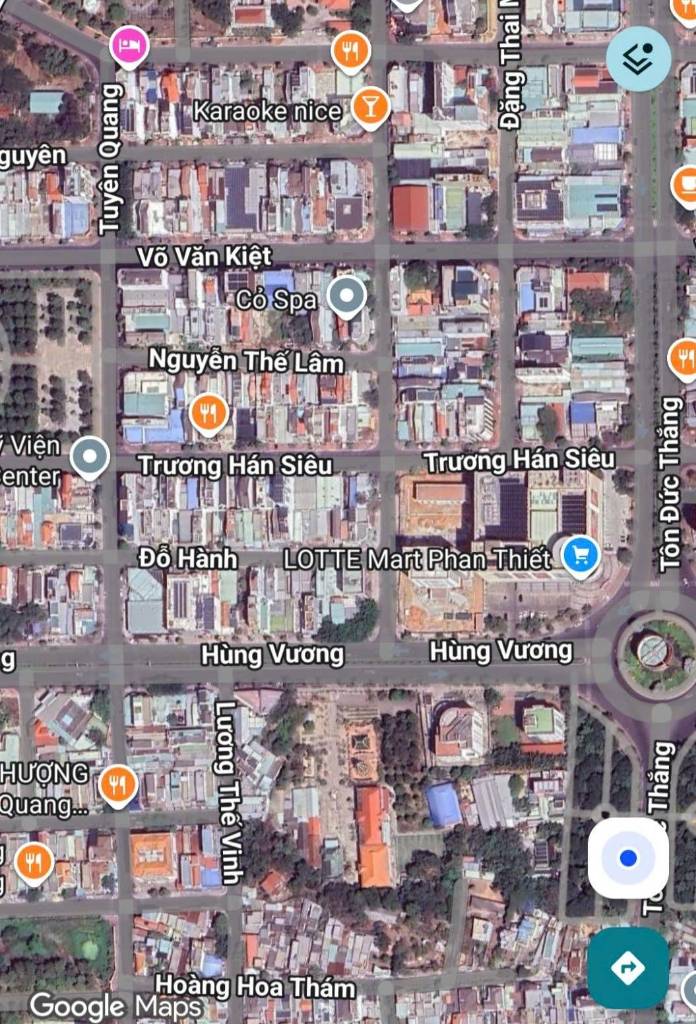696x1024 pixels.
Task: Tap the Cỏ Spa location pin
Action: (x=347, y=297)
